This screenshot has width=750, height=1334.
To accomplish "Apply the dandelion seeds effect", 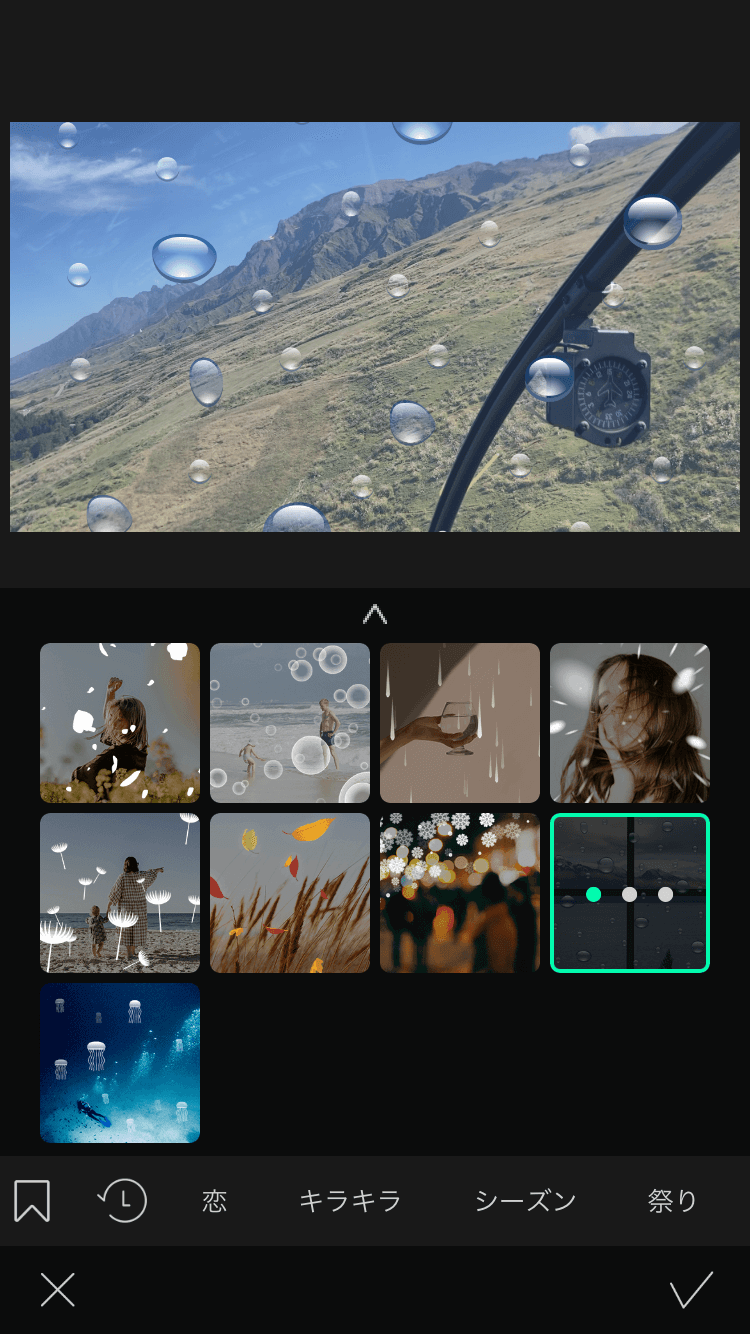I will coord(120,893).
